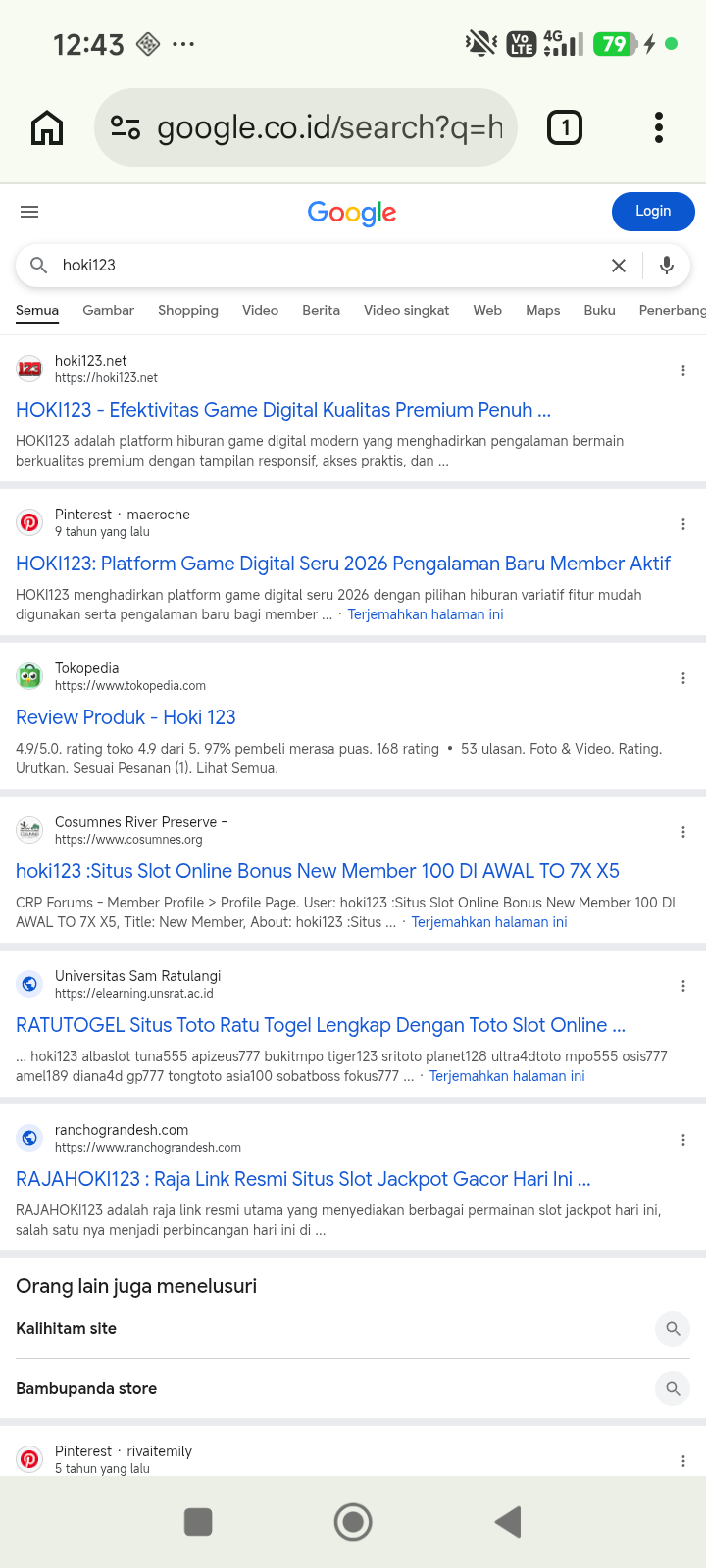The height and width of the screenshot is (1568, 706).
Task: Tap the blue Login button
Action: (653, 211)
